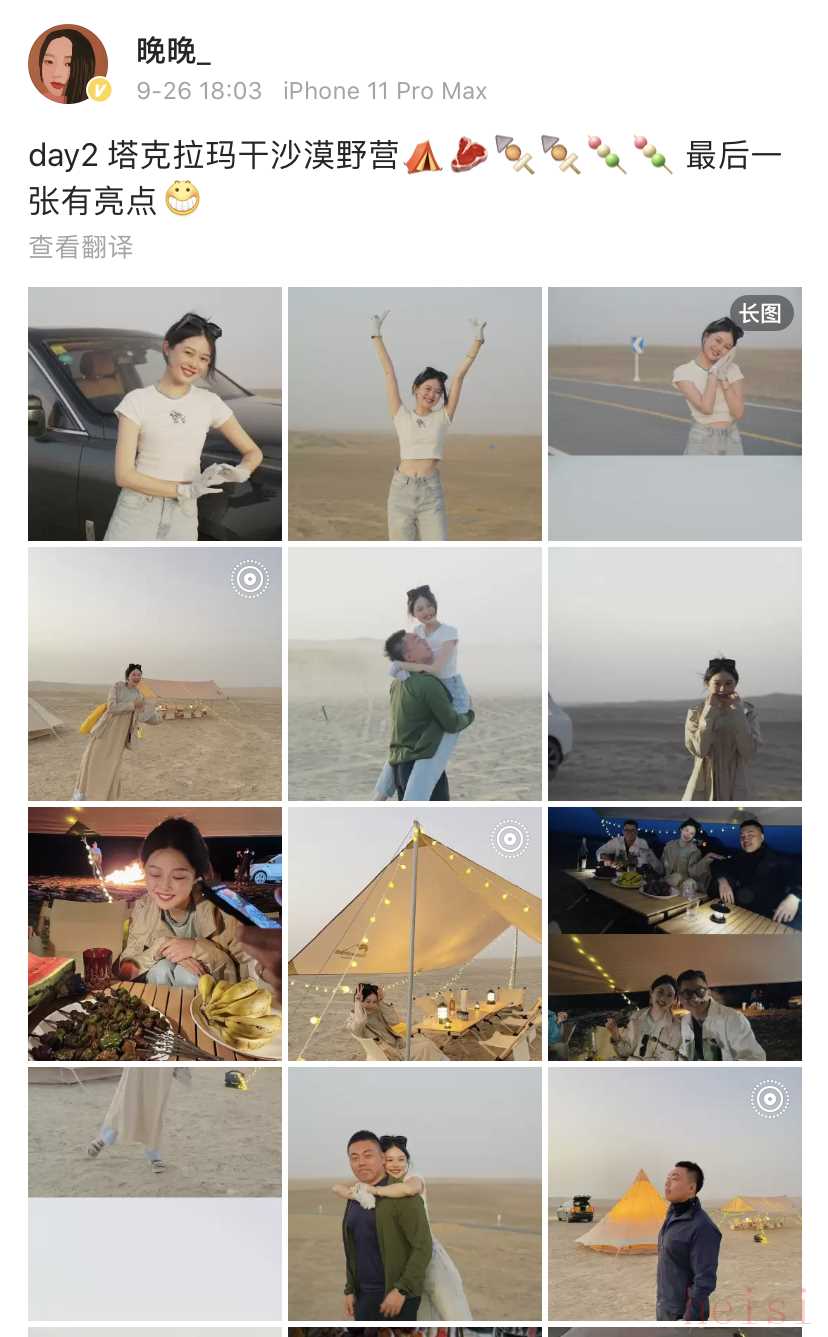This screenshot has width=828, height=1337.
Task: View the photo with both arms raised
Action: pyautogui.click(x=415, y=414)
